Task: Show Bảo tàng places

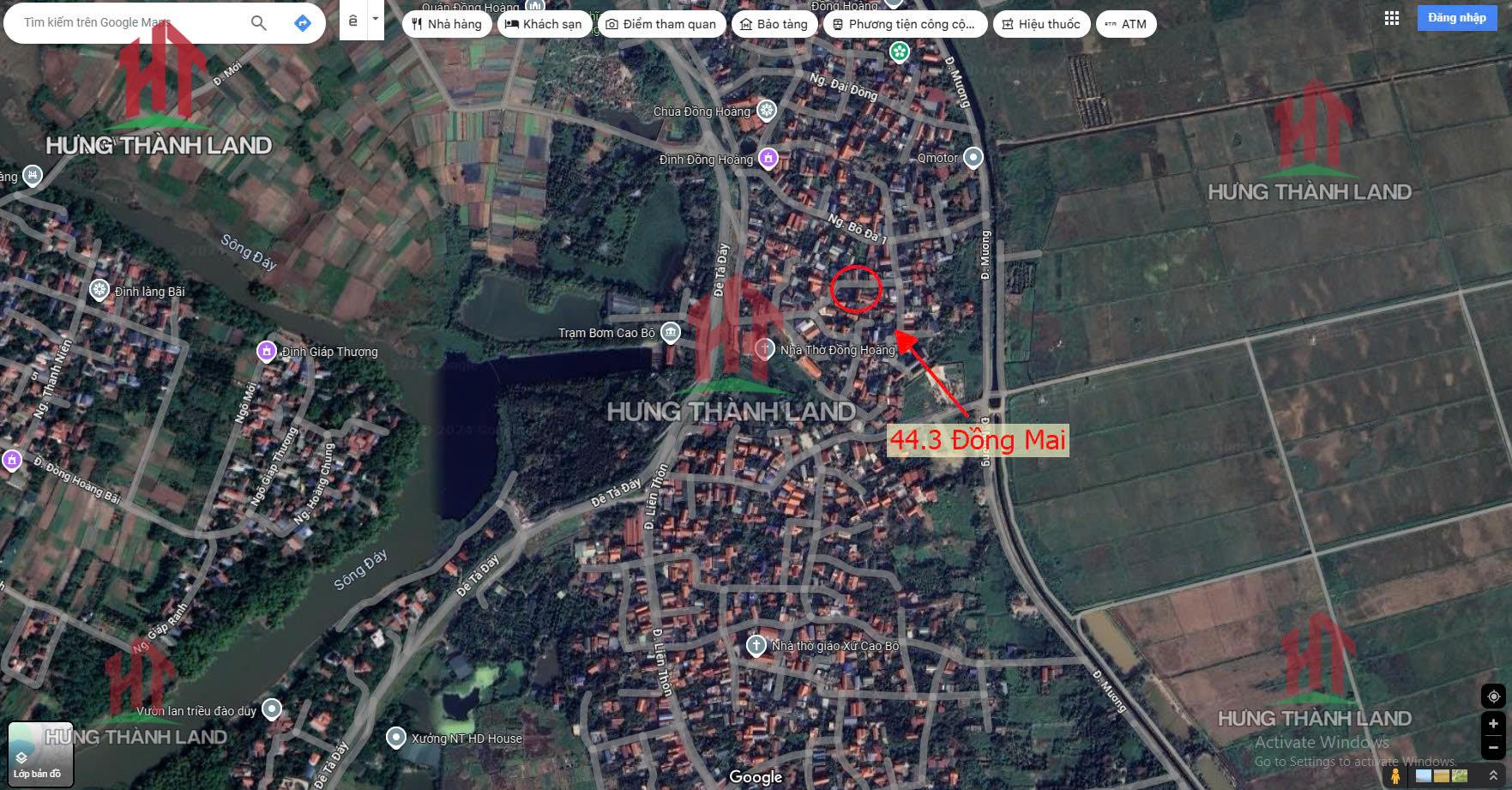Action: click(774, 24)
